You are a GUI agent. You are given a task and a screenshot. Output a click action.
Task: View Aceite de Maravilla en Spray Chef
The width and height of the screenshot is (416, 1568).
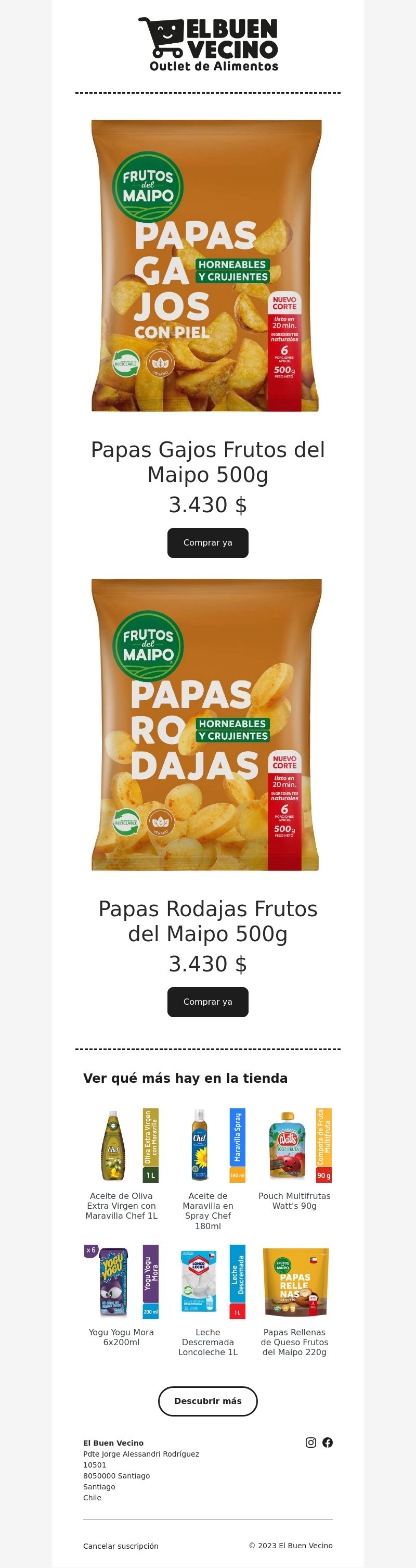click(207, 1146)
